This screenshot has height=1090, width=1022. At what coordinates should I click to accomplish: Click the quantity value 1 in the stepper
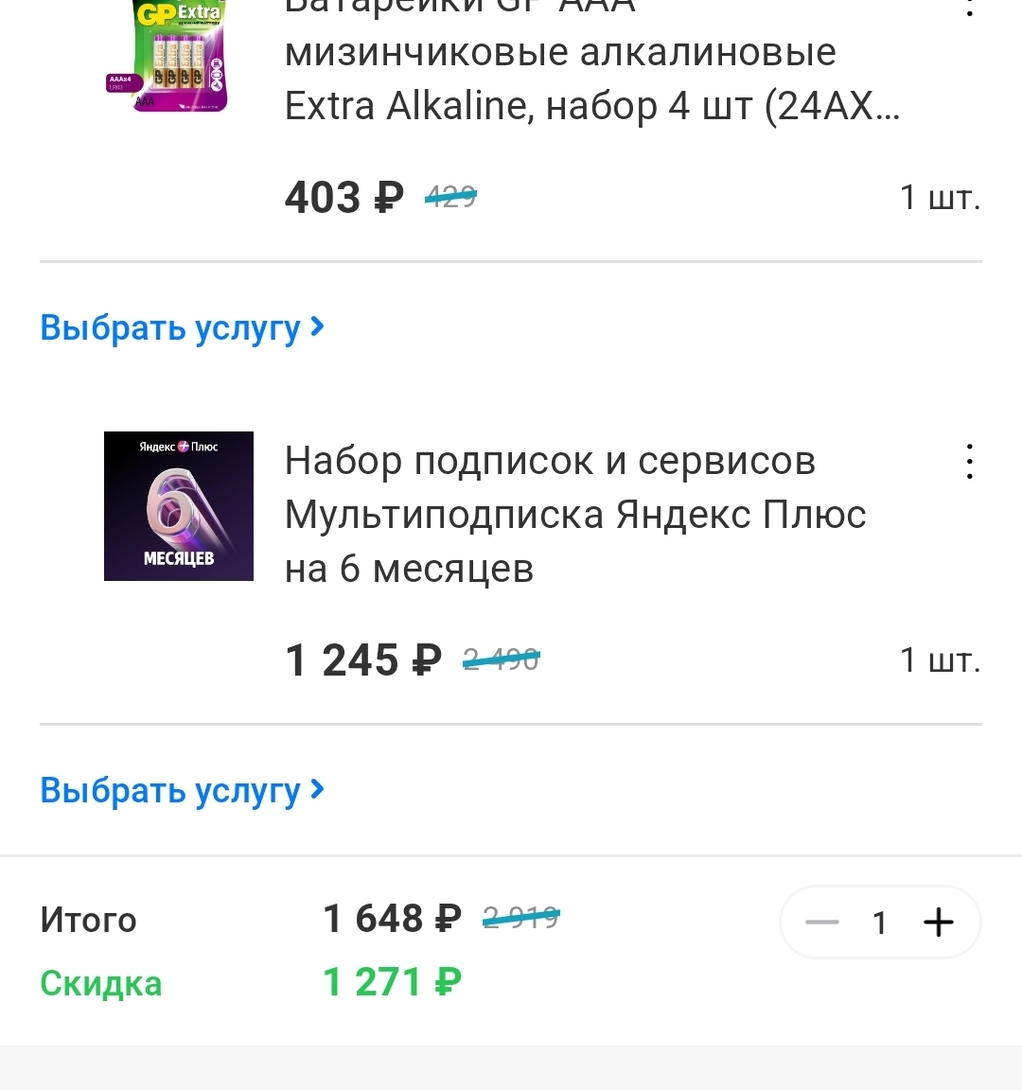[880, 922]
